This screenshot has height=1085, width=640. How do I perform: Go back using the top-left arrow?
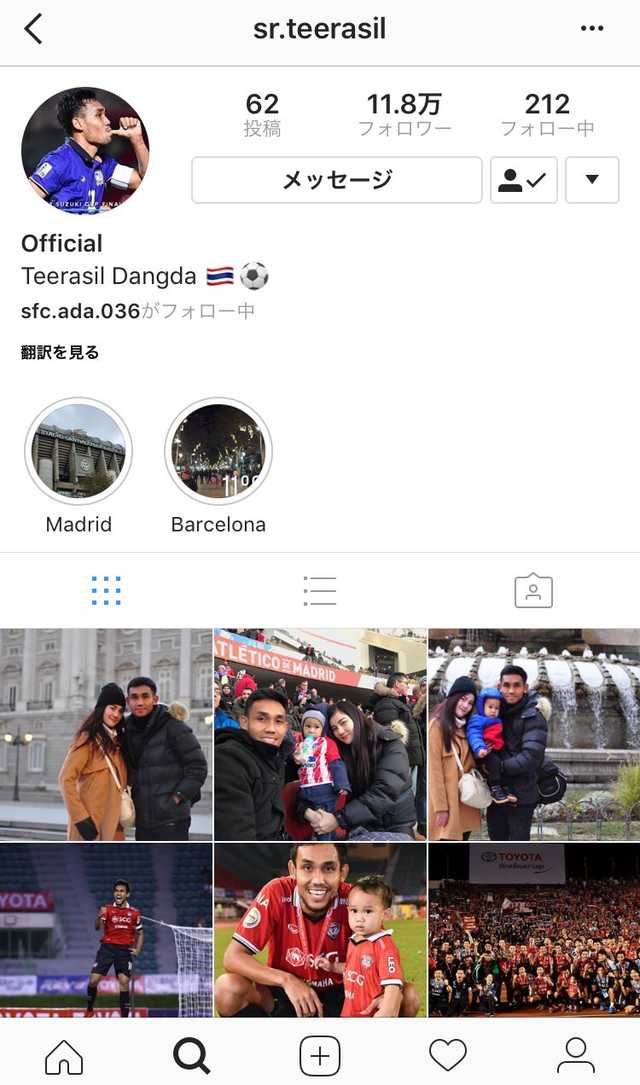tap(33, 29)
